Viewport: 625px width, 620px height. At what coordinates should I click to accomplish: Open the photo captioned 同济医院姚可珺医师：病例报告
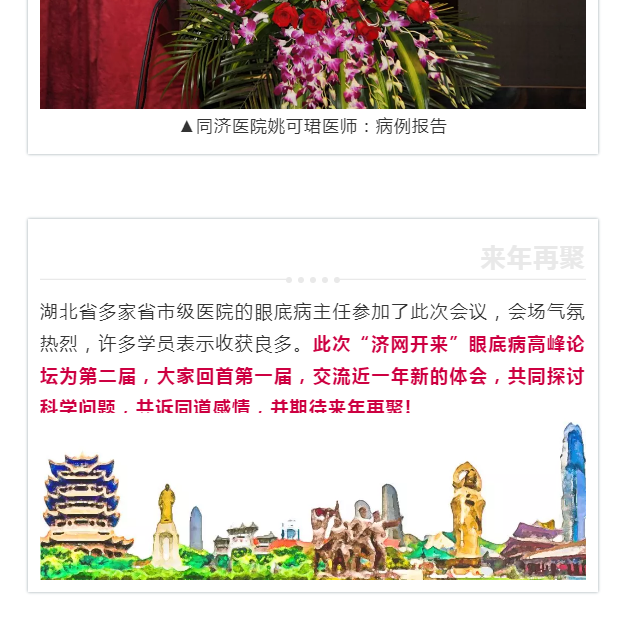(x=313, y=54)
